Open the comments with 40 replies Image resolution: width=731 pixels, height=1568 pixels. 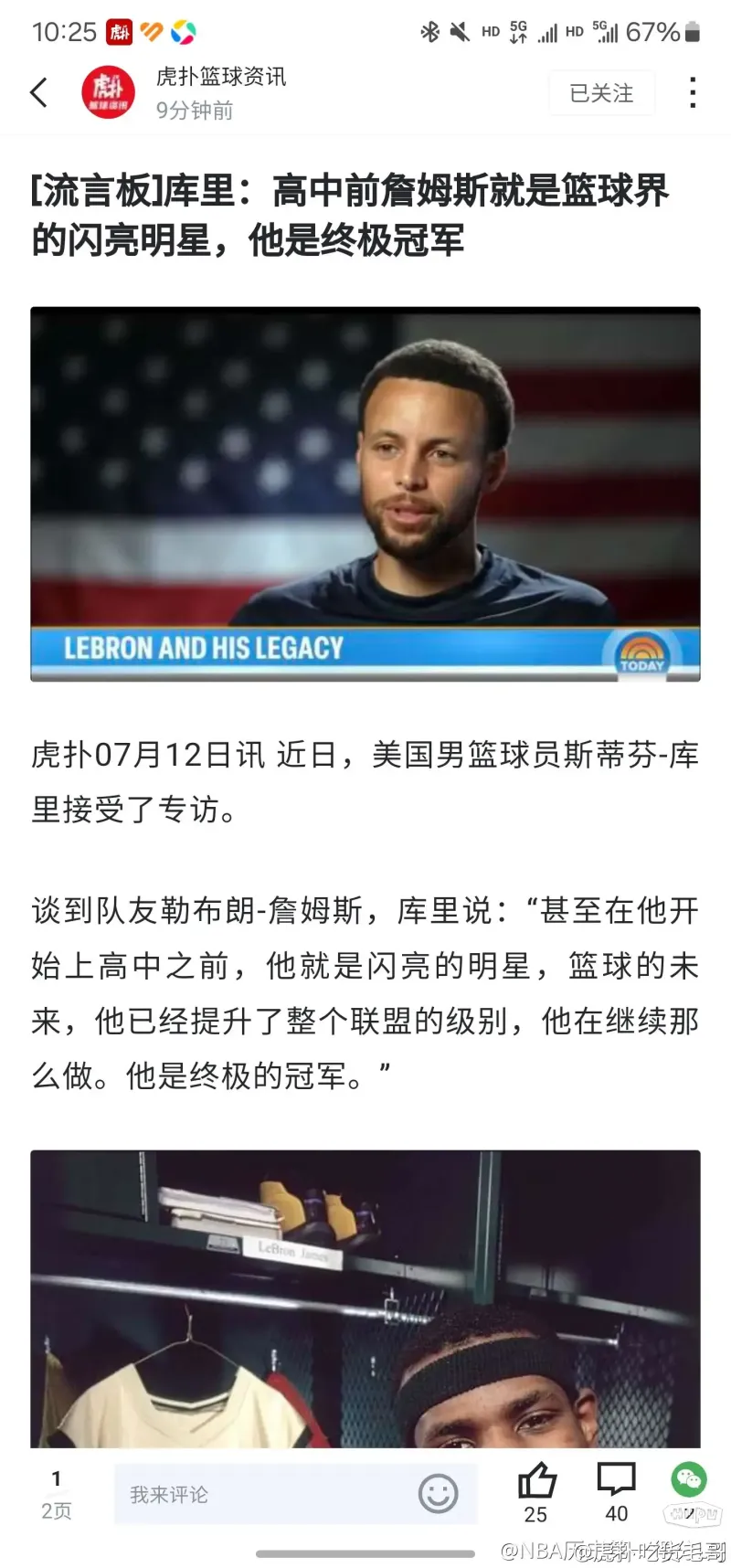[616, 1482]
